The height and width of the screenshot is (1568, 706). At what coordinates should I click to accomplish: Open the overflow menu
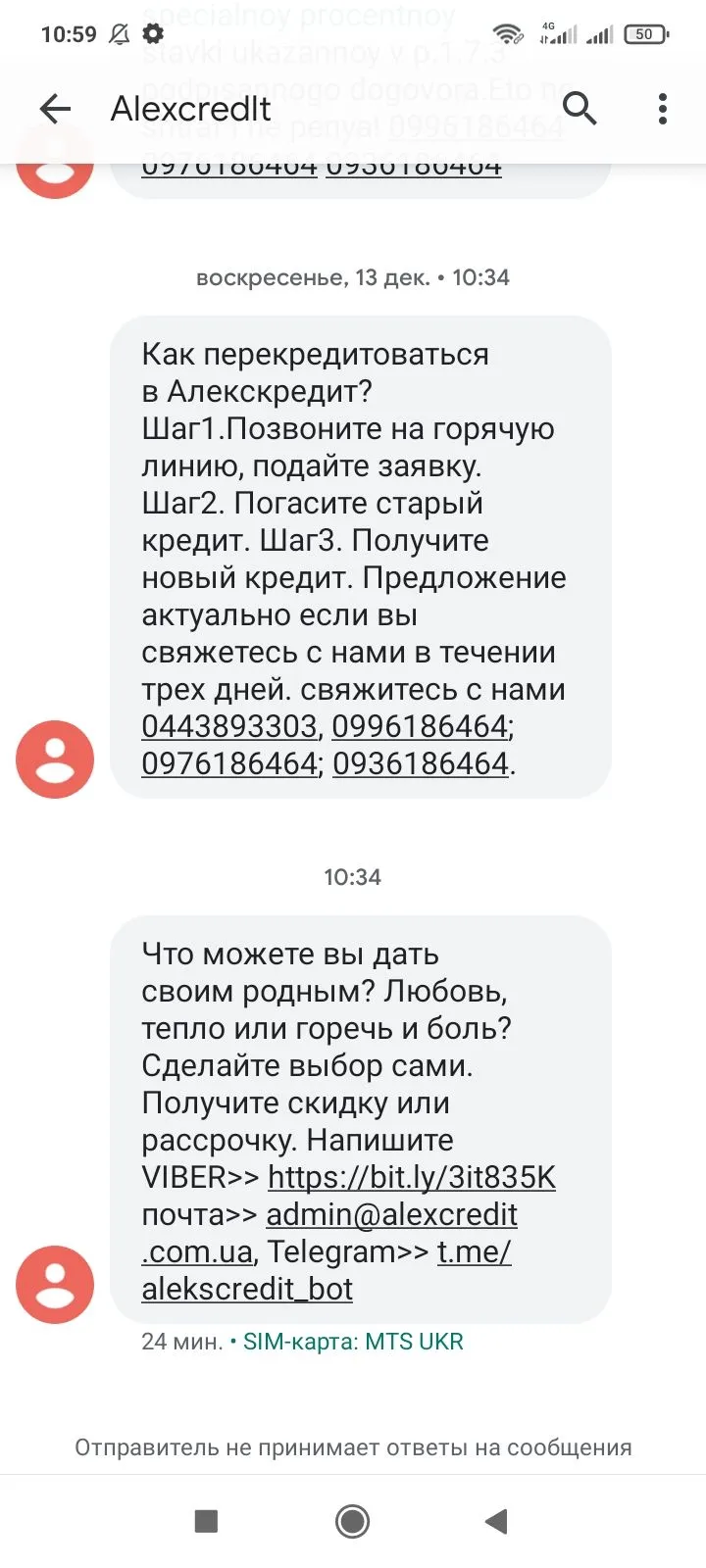click(x=663, y=109)
